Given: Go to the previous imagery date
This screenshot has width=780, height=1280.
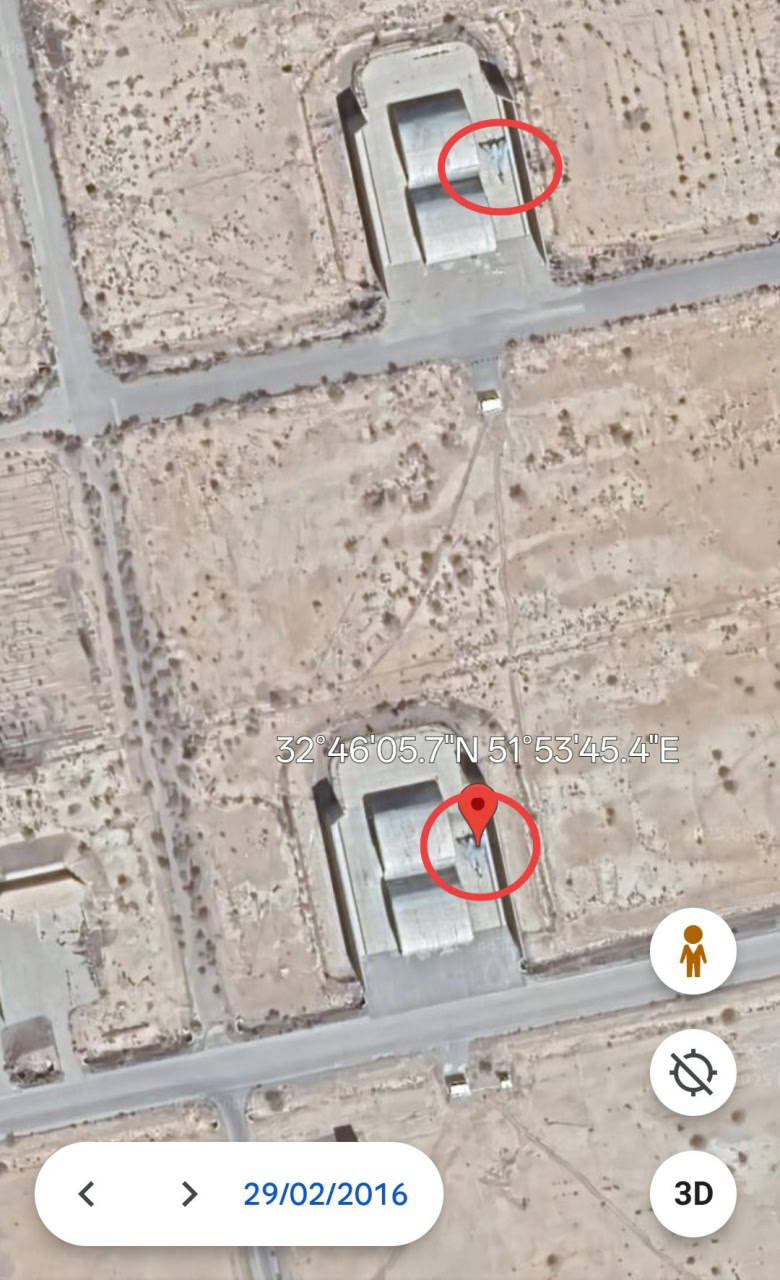Looking at the screenshot, I should [x=87, y=1194].
